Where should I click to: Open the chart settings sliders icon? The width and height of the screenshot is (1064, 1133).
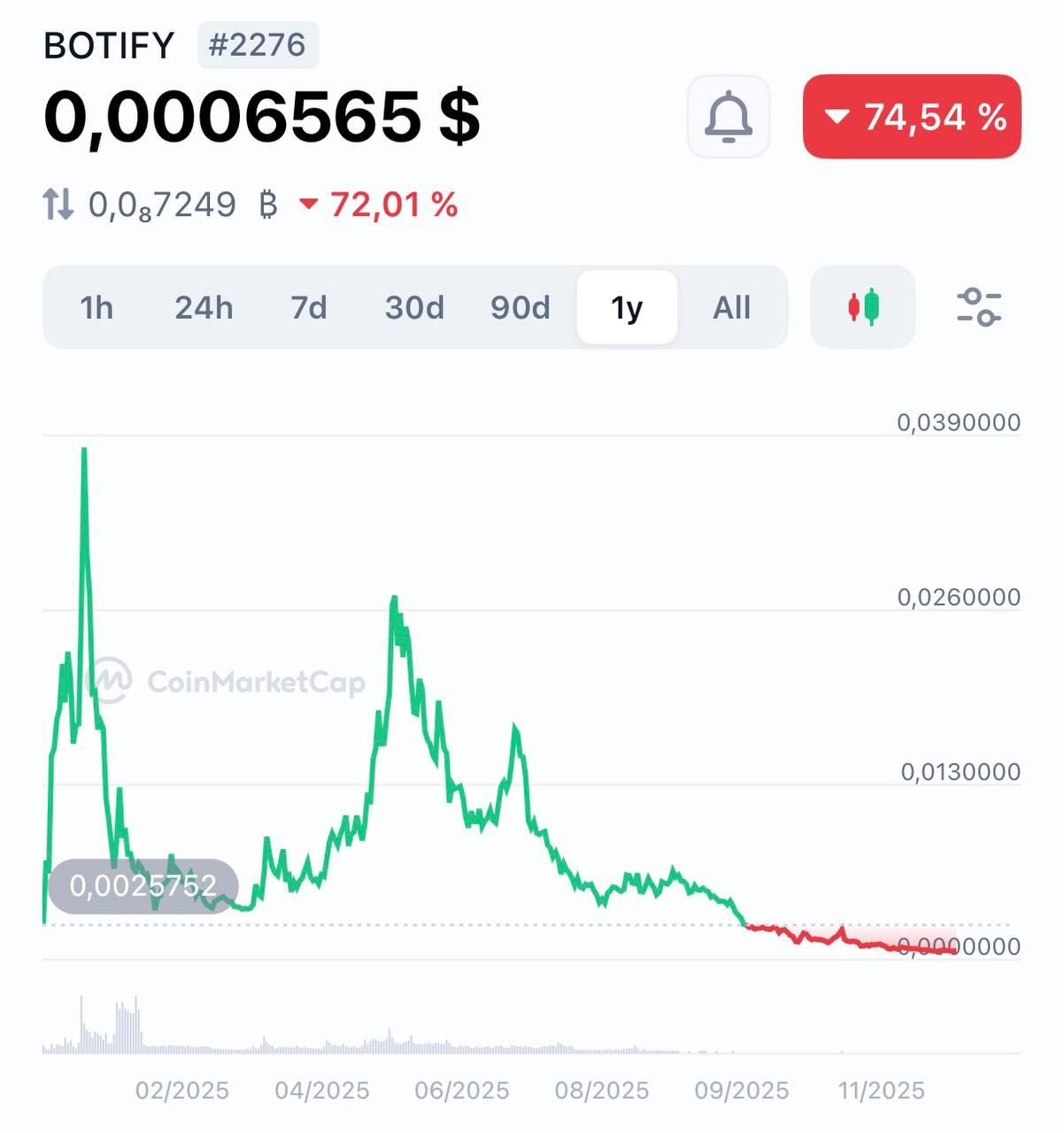[x=980, y=306]
